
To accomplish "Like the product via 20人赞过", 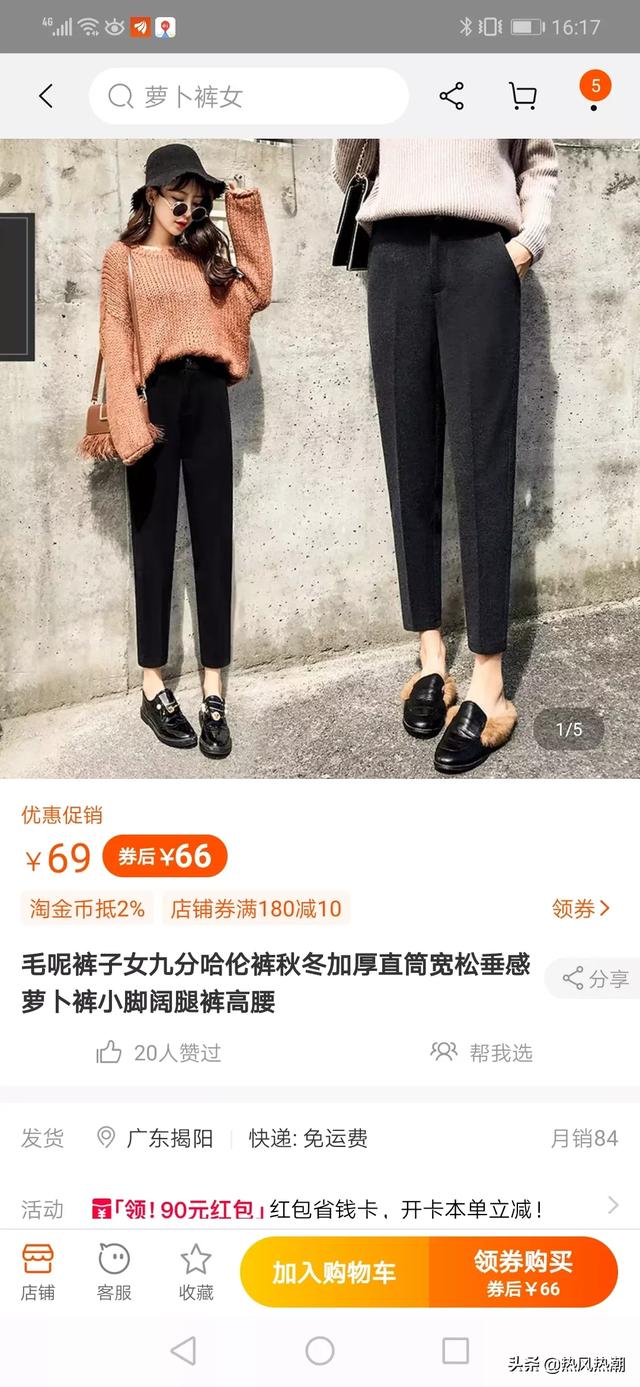I will (x=159, y=1052).
